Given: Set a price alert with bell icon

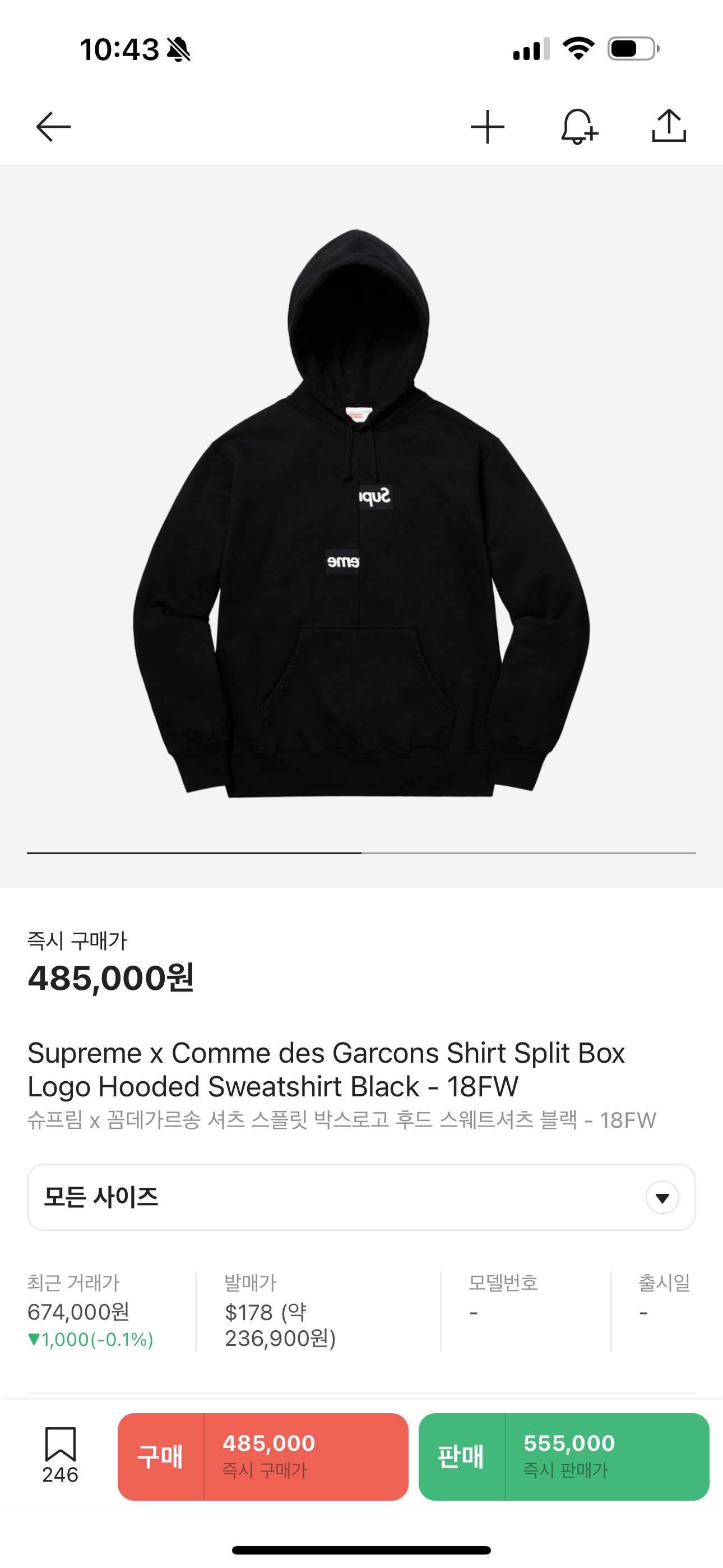Looking at the screenshot, I should [x=579, y=127].
